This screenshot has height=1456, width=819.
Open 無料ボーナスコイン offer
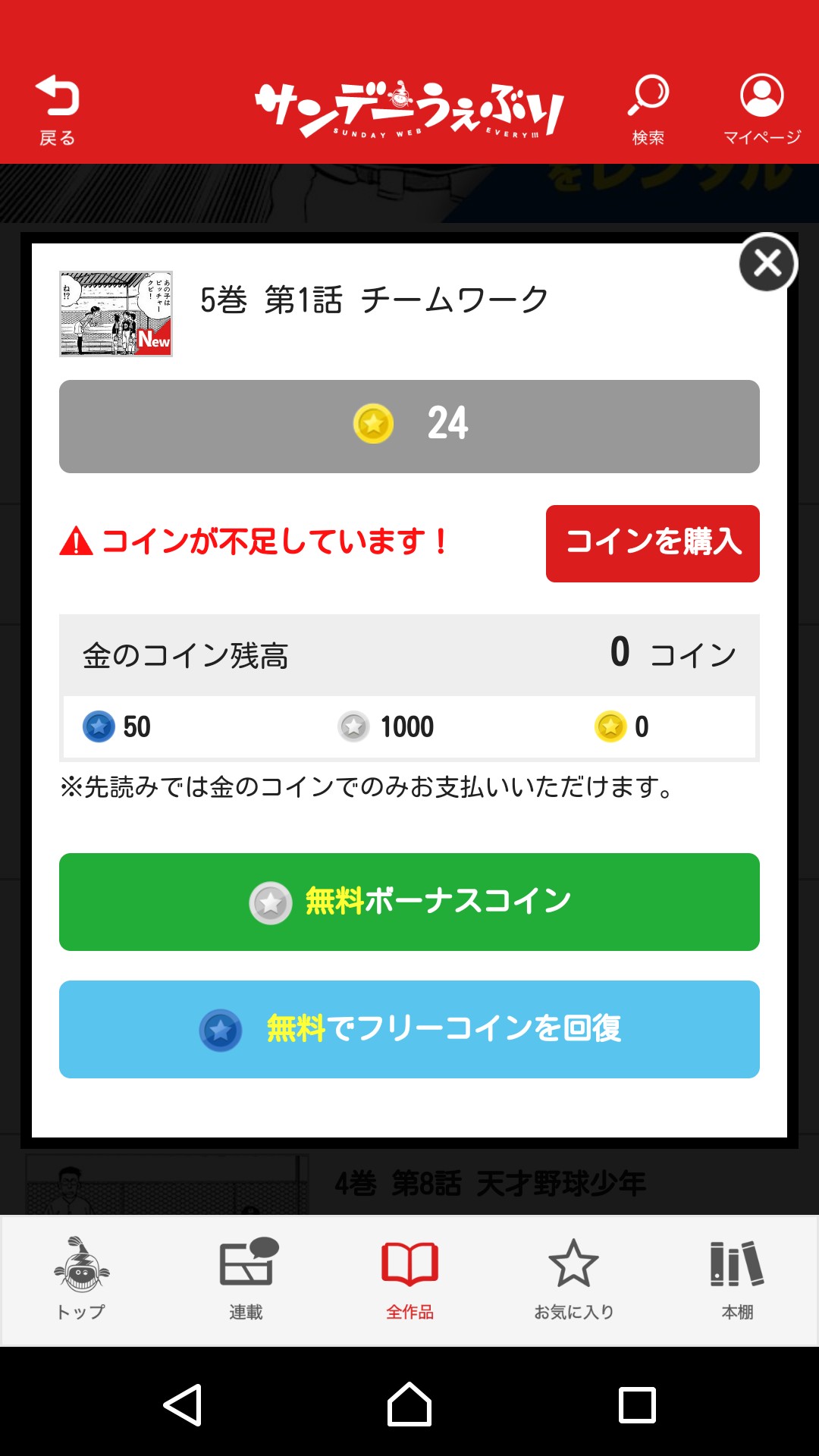point(409,902)
